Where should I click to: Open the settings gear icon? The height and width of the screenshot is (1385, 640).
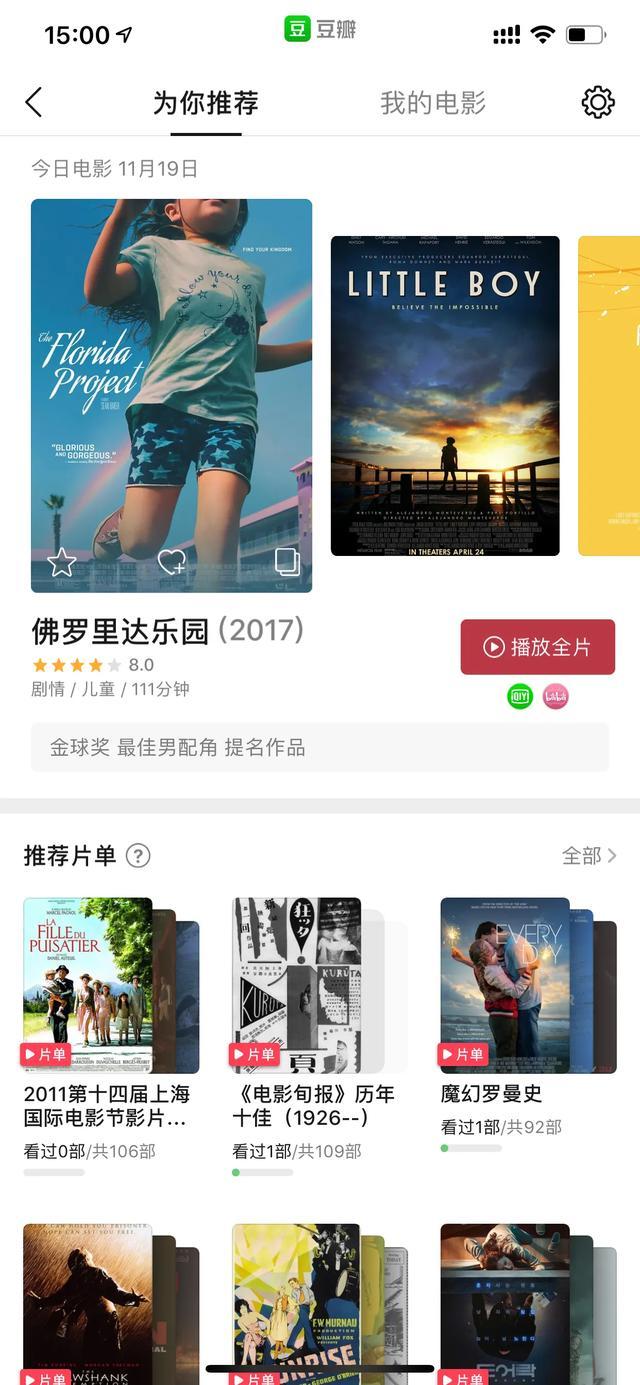[598, 102]
